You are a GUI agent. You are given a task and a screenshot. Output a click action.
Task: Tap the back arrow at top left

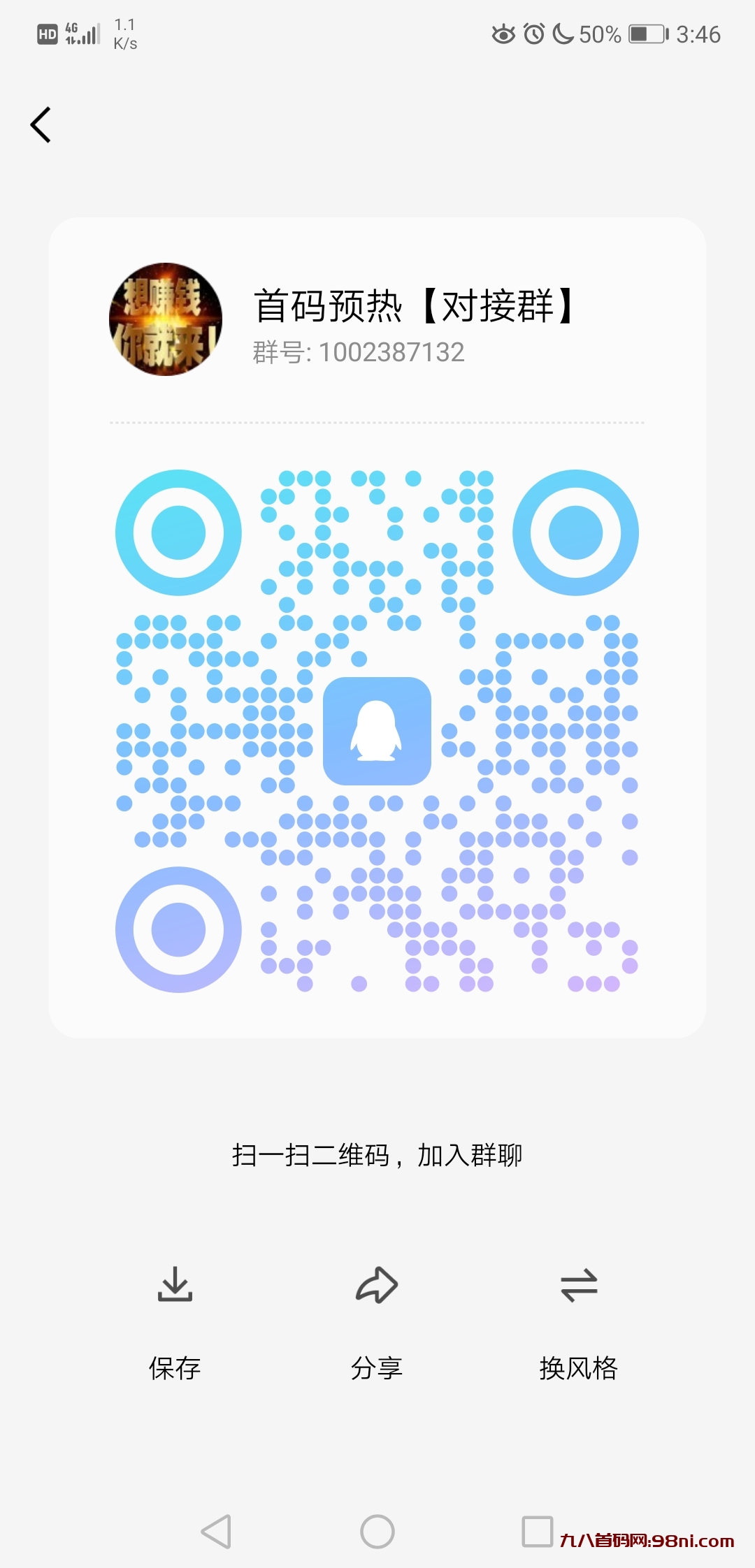click(x=40, y=124)
